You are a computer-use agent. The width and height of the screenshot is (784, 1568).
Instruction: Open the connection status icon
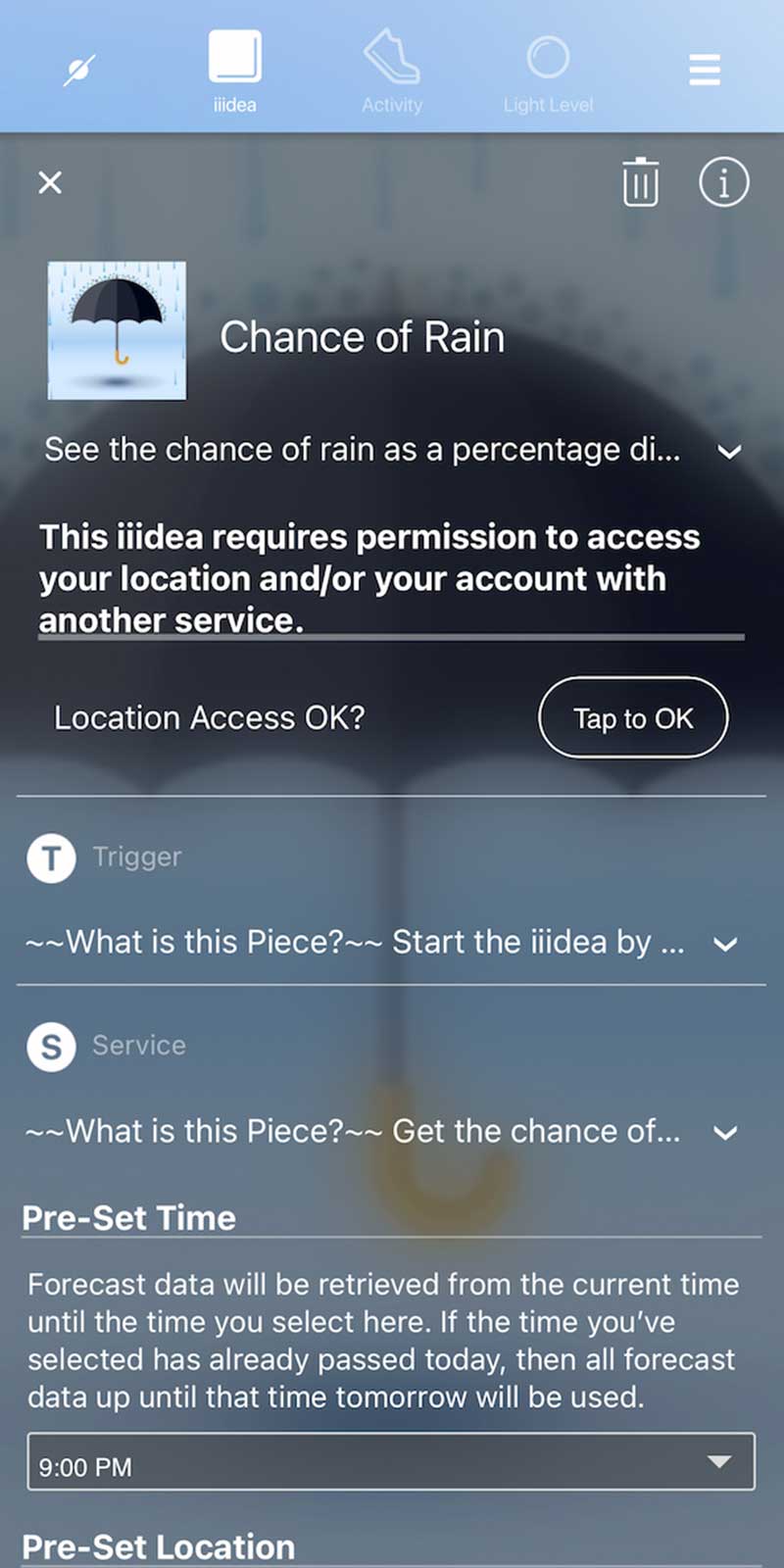[x=78, y=70]
